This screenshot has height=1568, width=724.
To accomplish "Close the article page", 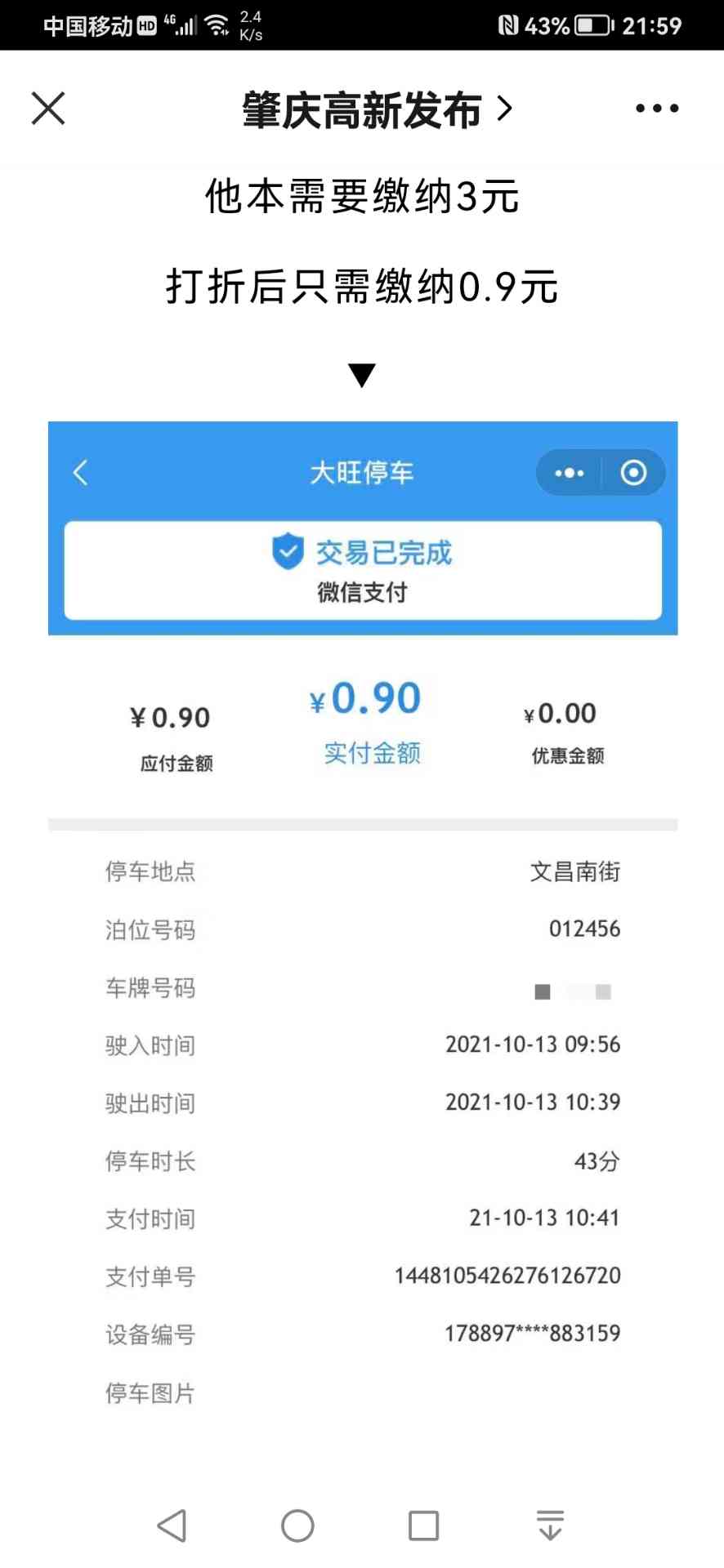I will (48, 109).
